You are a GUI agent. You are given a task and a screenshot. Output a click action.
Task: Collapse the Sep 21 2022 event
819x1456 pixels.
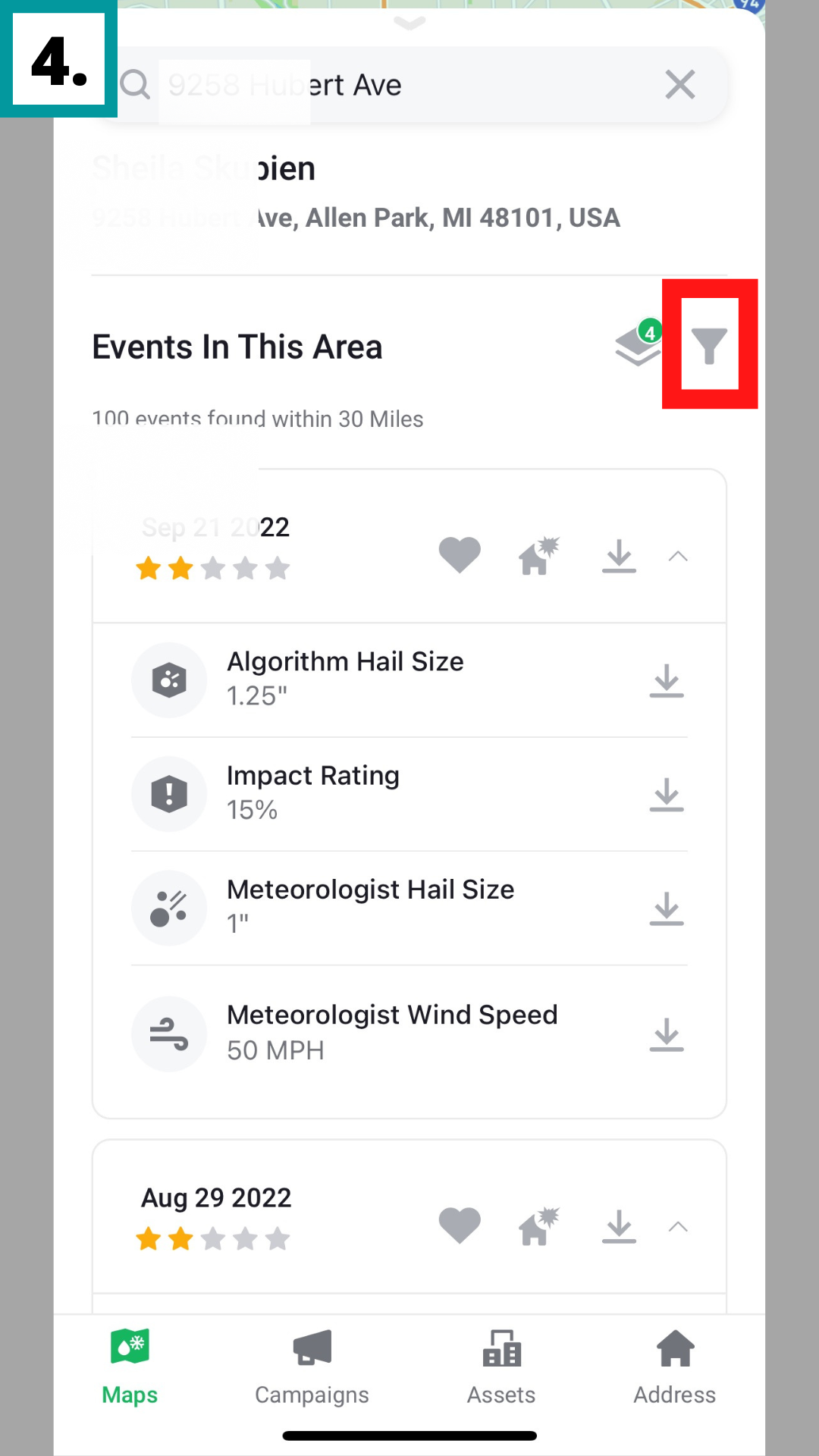pyautogui.click(x=678, y=557)
